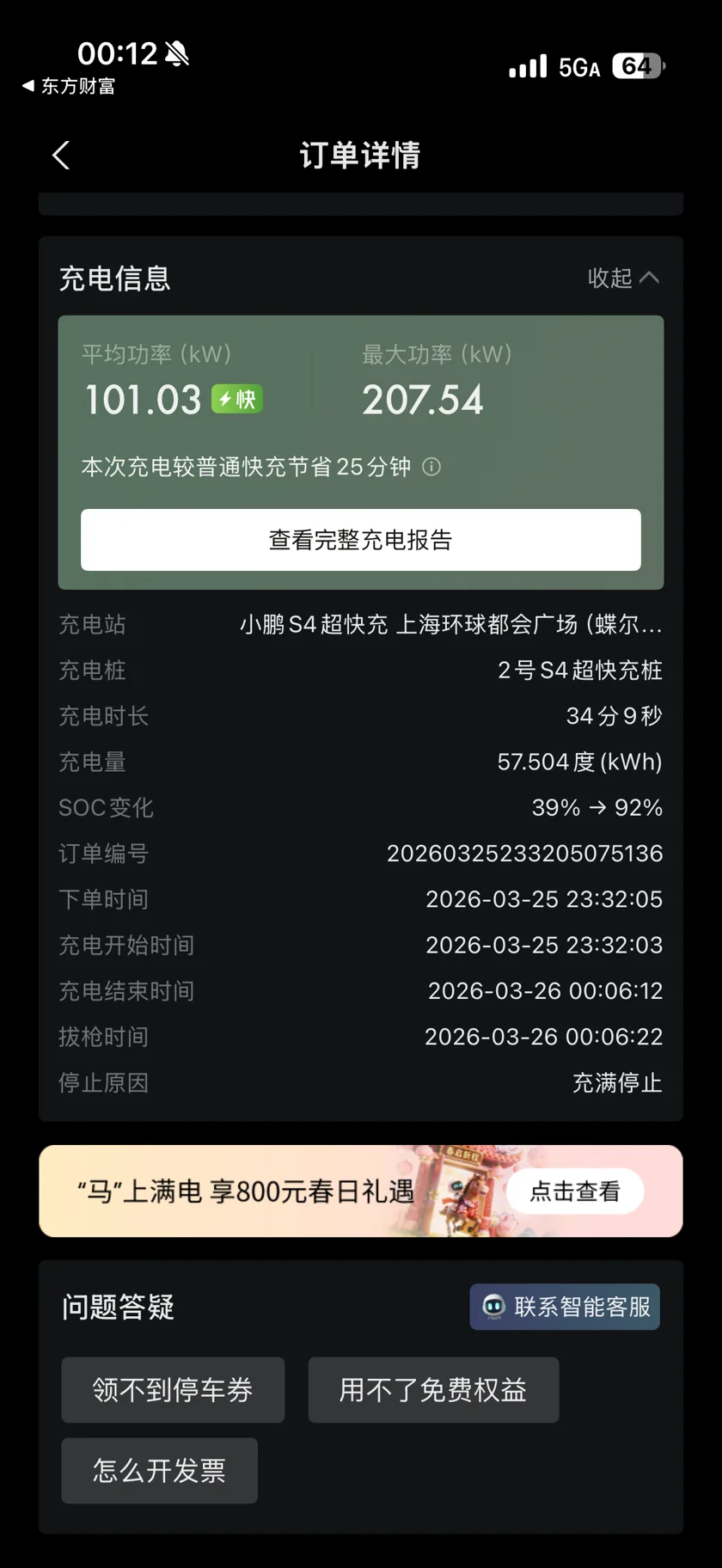Tap 点击查看 on the 春日礼遇 banner
Image resolution: width=722 pixels, height=1568 pixels.
[574, 1191]
